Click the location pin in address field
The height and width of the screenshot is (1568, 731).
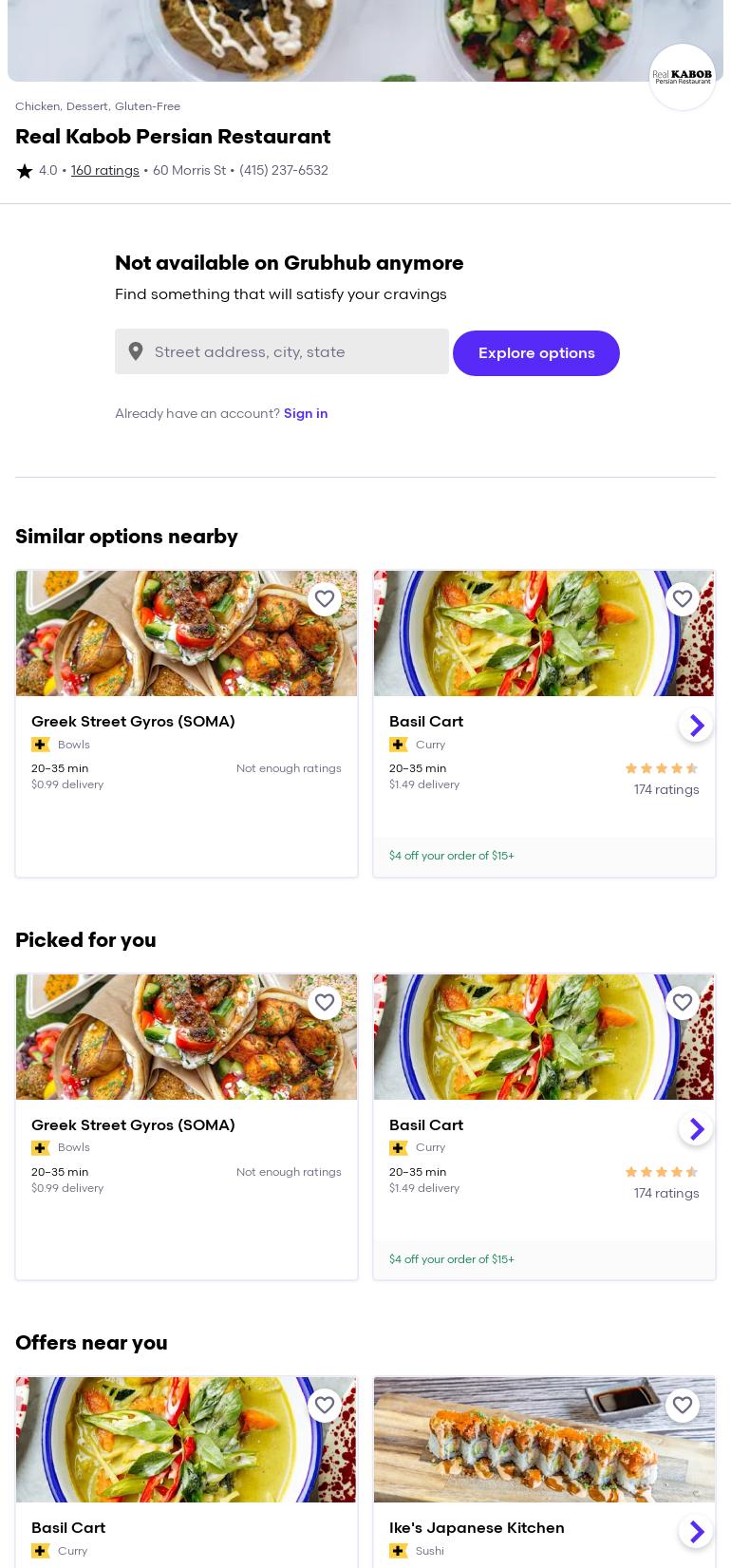click(136, 351)
